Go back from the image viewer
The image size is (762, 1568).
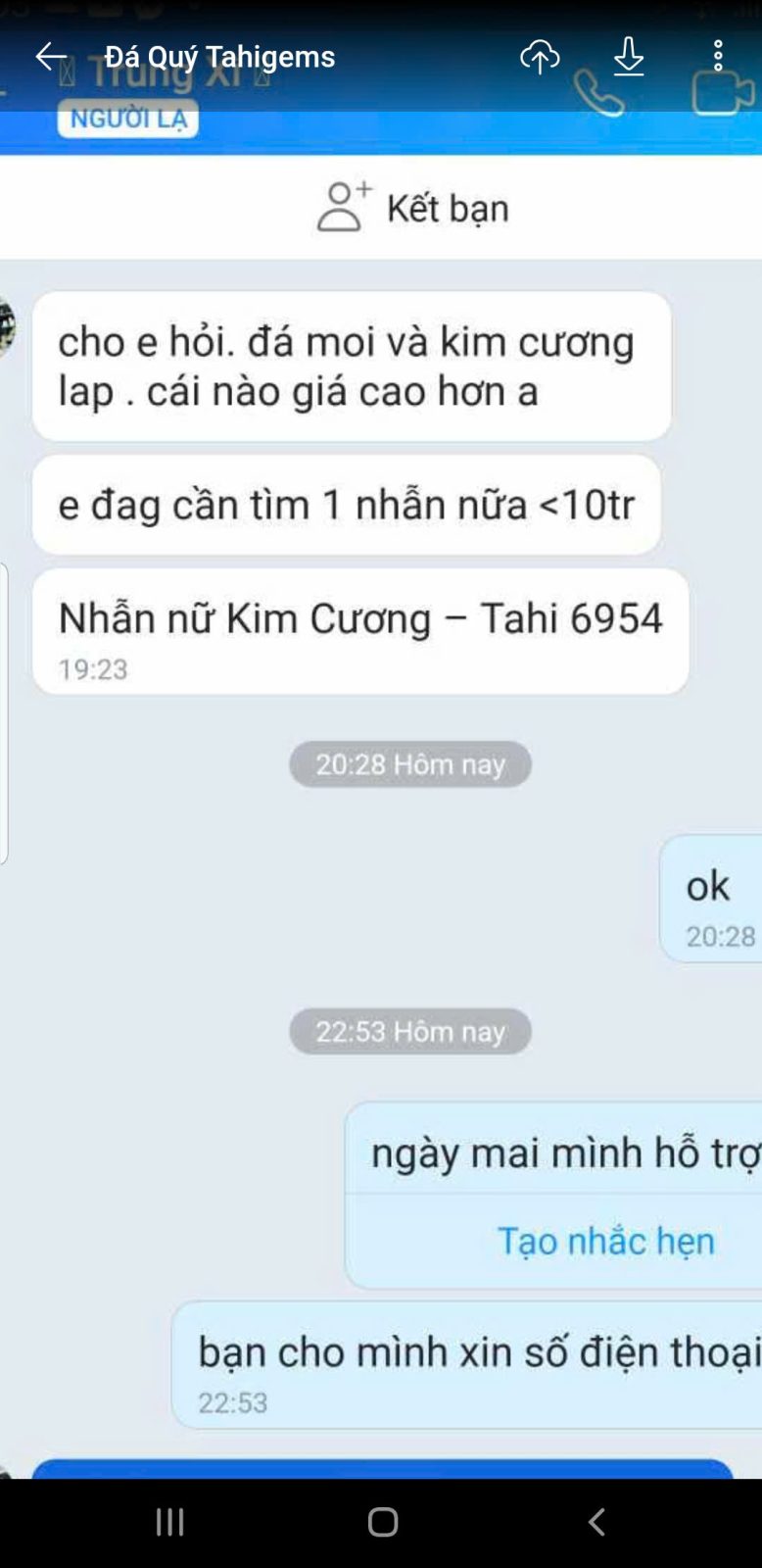tap(50, 57)
